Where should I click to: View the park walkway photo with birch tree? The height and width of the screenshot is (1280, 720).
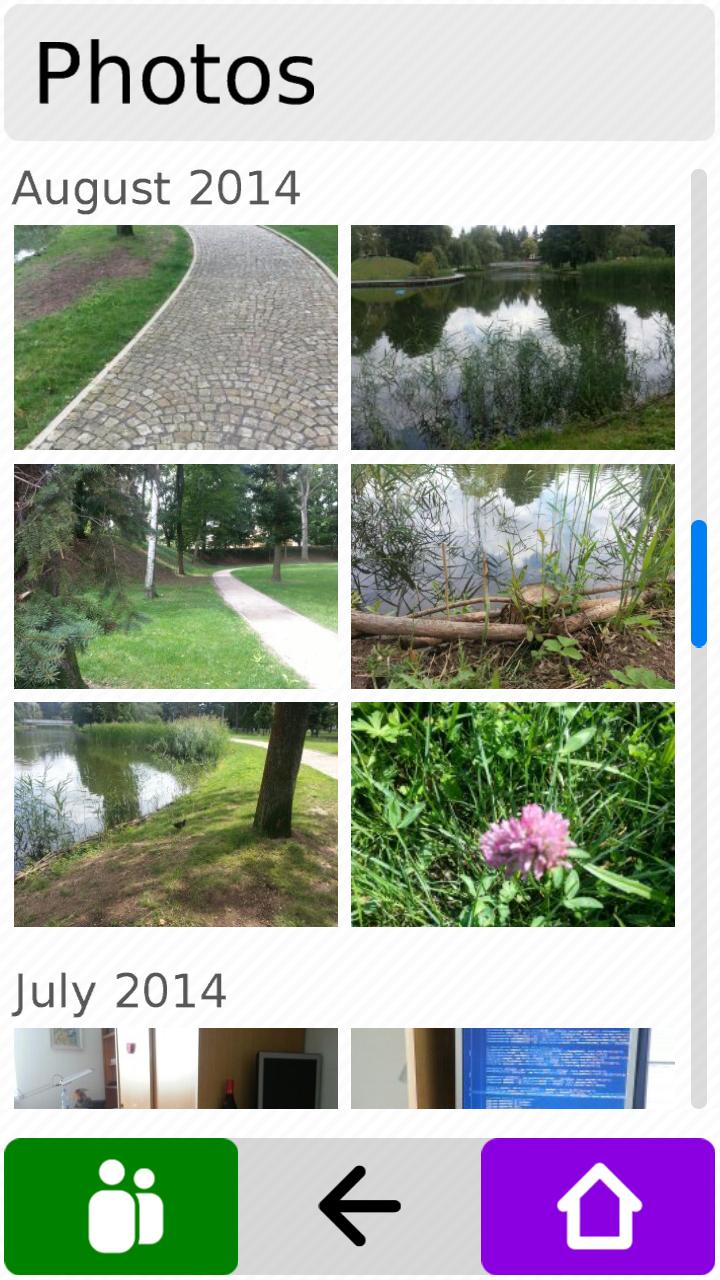[x=176, y=576]
